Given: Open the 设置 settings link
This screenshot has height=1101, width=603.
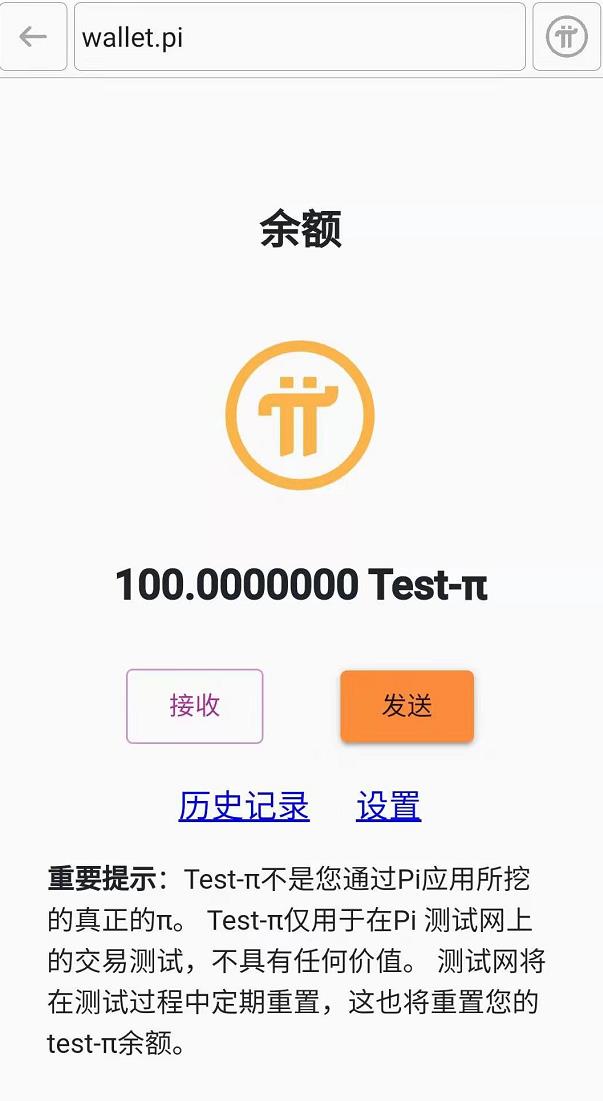Looking at the screenshot, I should [x=388, y=806].
